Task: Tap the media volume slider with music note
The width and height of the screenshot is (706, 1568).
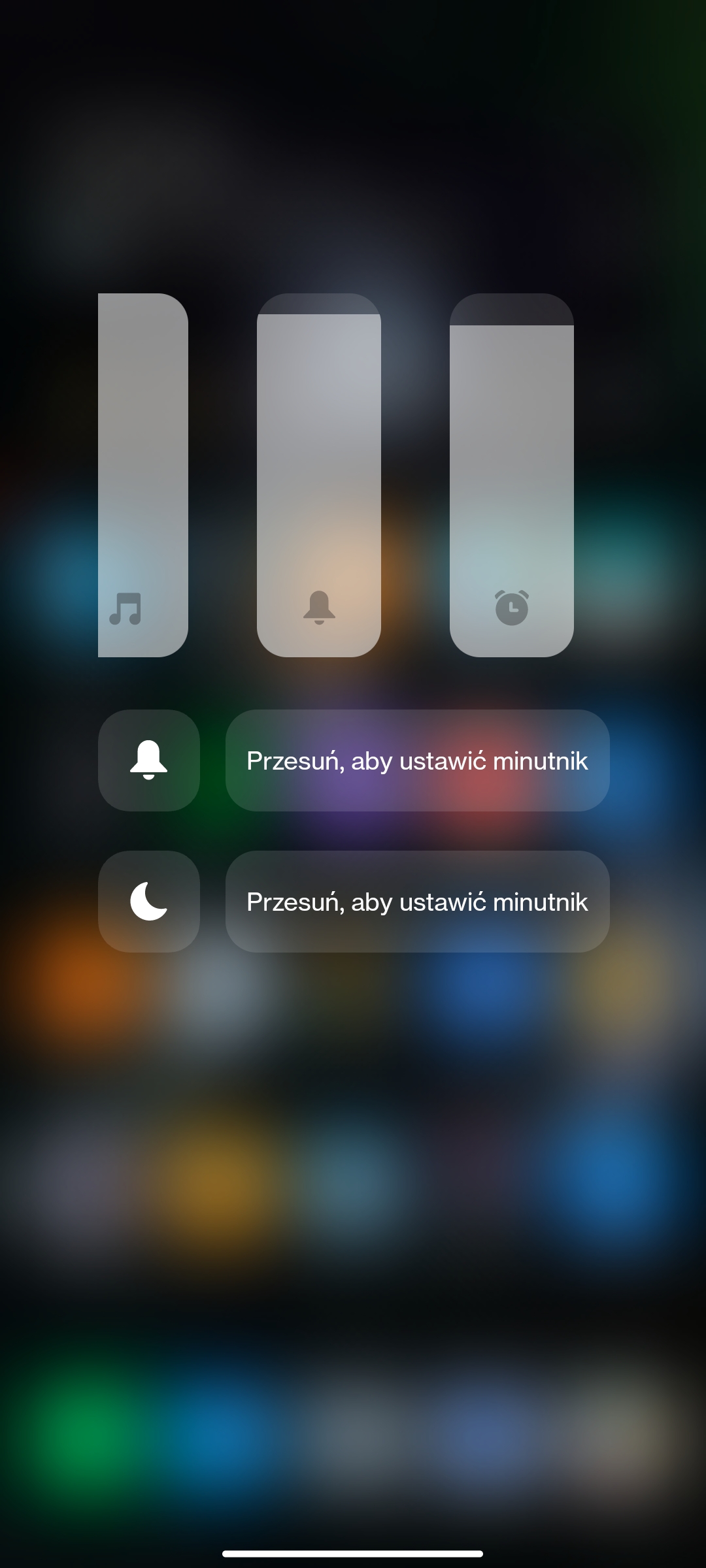Action: (143, 475)
